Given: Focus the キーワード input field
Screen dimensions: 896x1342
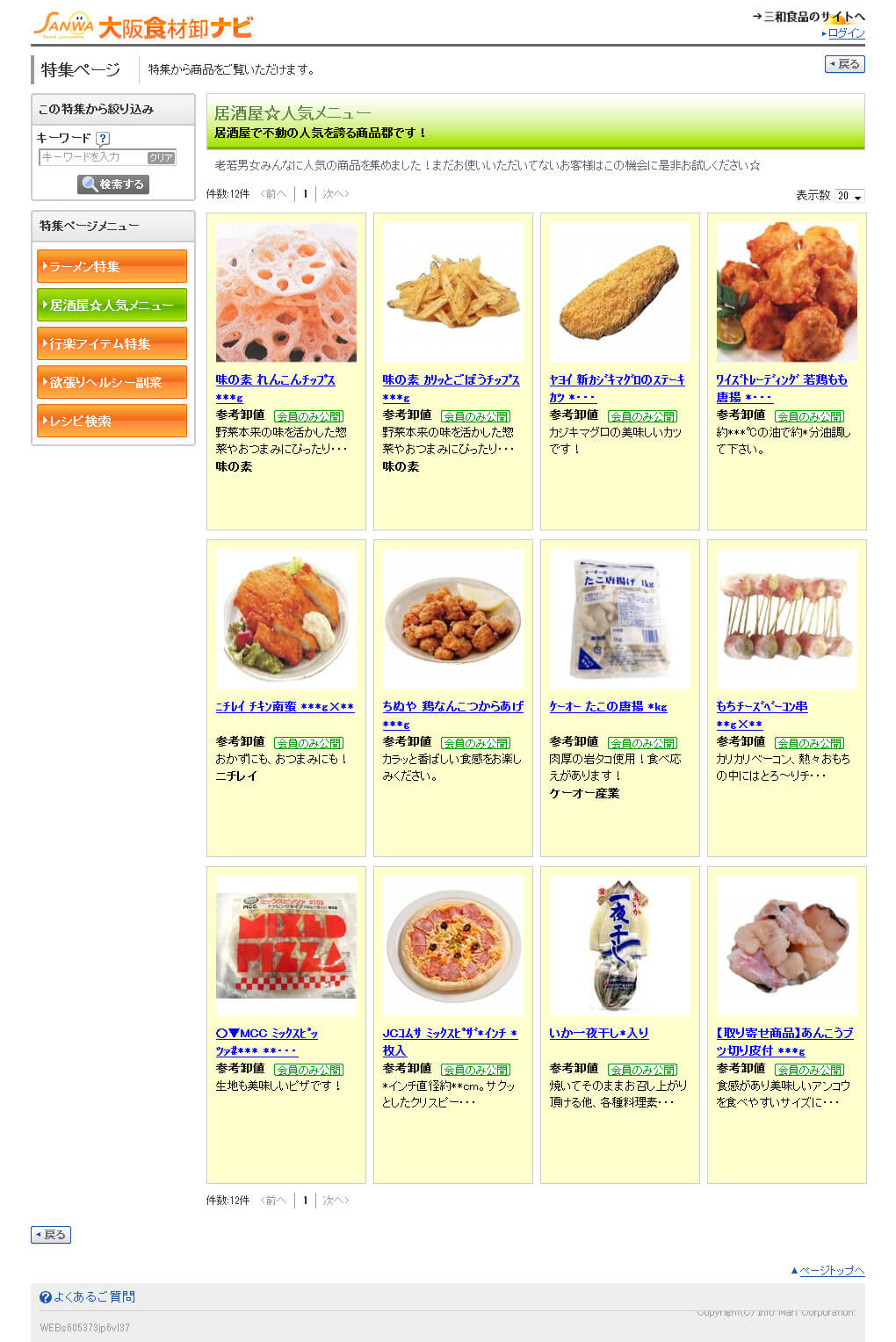Looking at the screenshot, I should [92, 157].
